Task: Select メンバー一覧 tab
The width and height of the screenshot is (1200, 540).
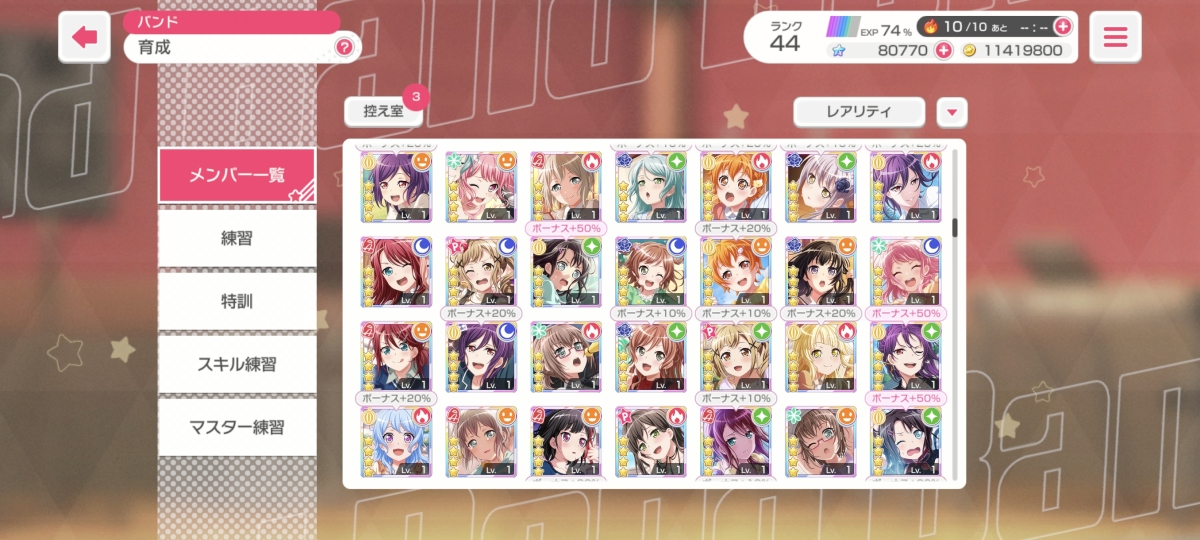Action: (237, 175)
